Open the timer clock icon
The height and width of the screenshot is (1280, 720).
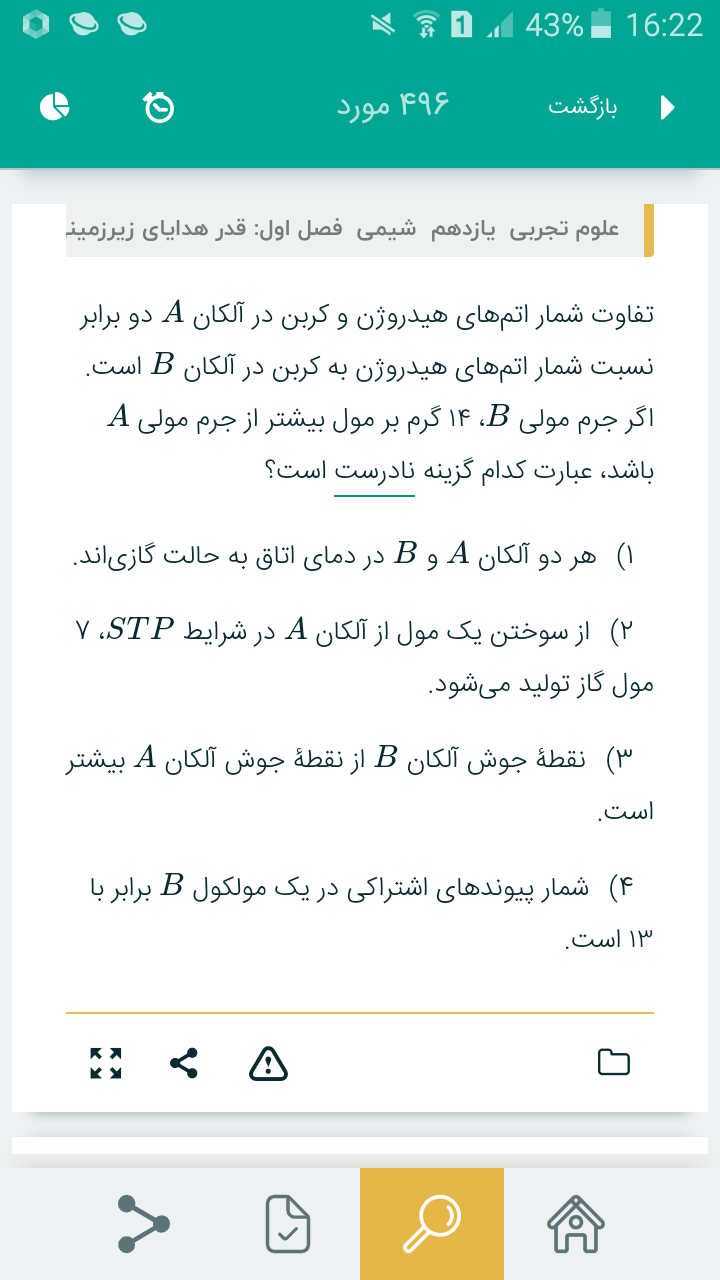click(x=158, y=107)
